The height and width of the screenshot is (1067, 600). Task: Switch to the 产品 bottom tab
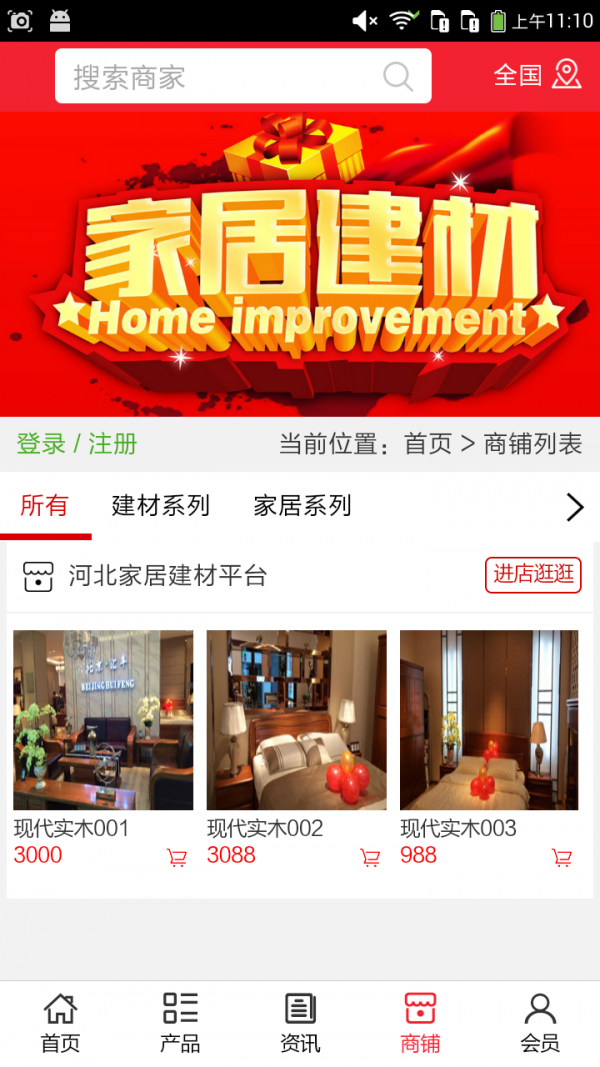[180, 1023]
